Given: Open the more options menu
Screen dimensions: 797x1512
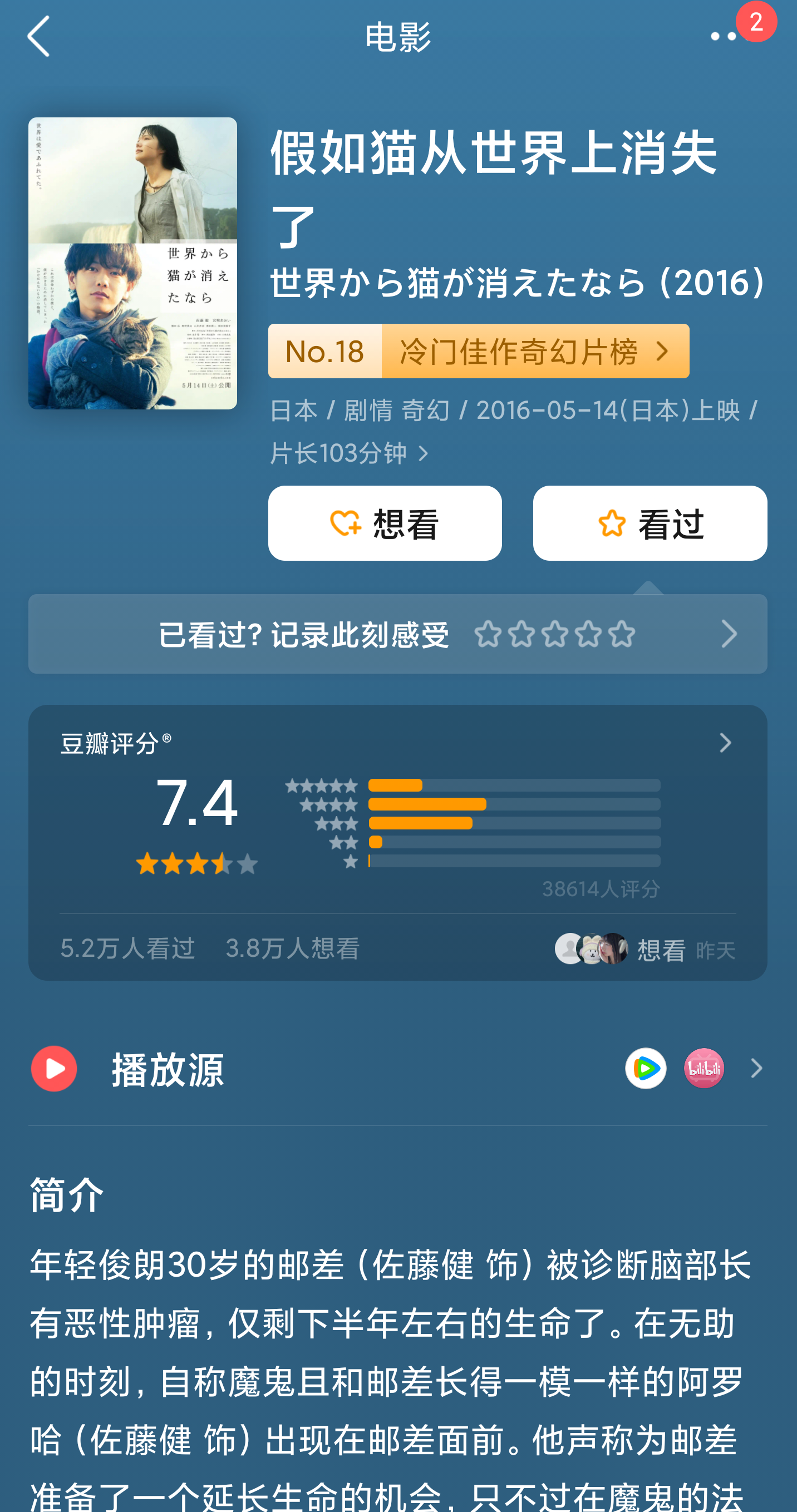Looking at the screenshot, I should coord(724,36).
